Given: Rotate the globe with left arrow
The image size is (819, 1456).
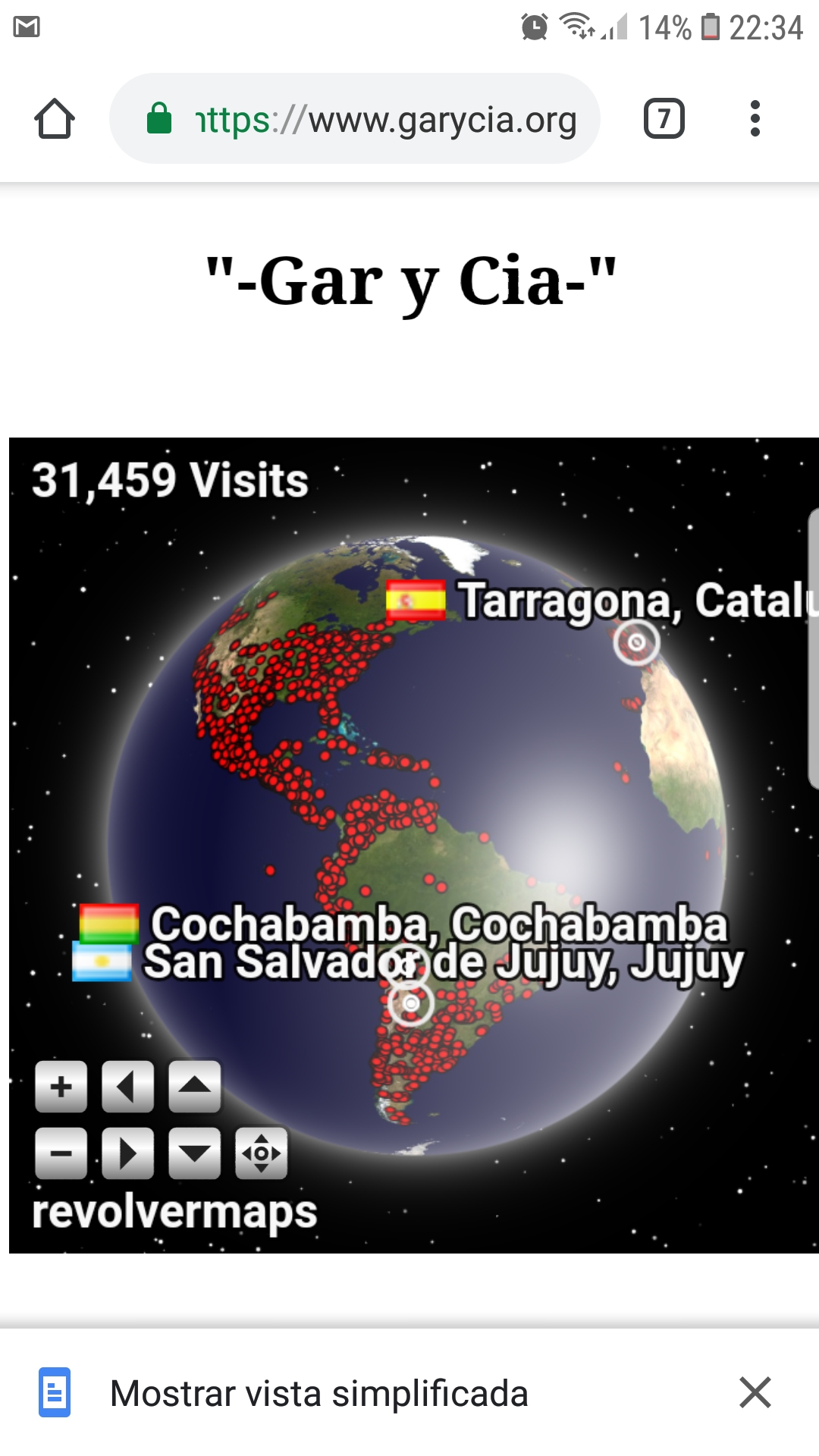Looking at the screenshot, I should pyautogui.click(x=127, y=1087).
